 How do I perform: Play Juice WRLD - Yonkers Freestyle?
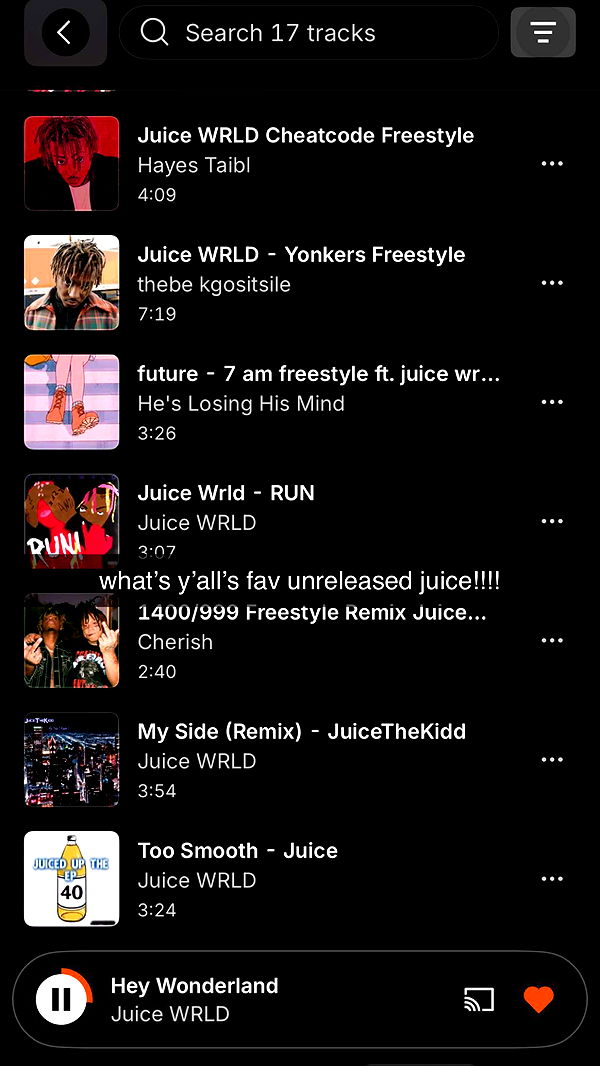coord(300,255)
